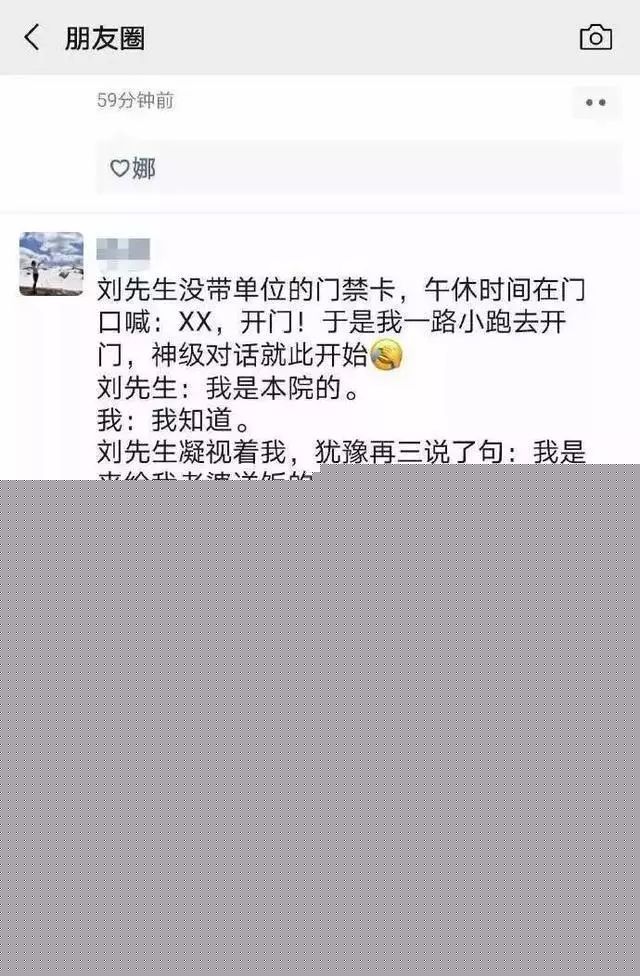Tap the blurred poster name above the story
The width and height of the screenshot is (640, 976).
coord(124,250)
